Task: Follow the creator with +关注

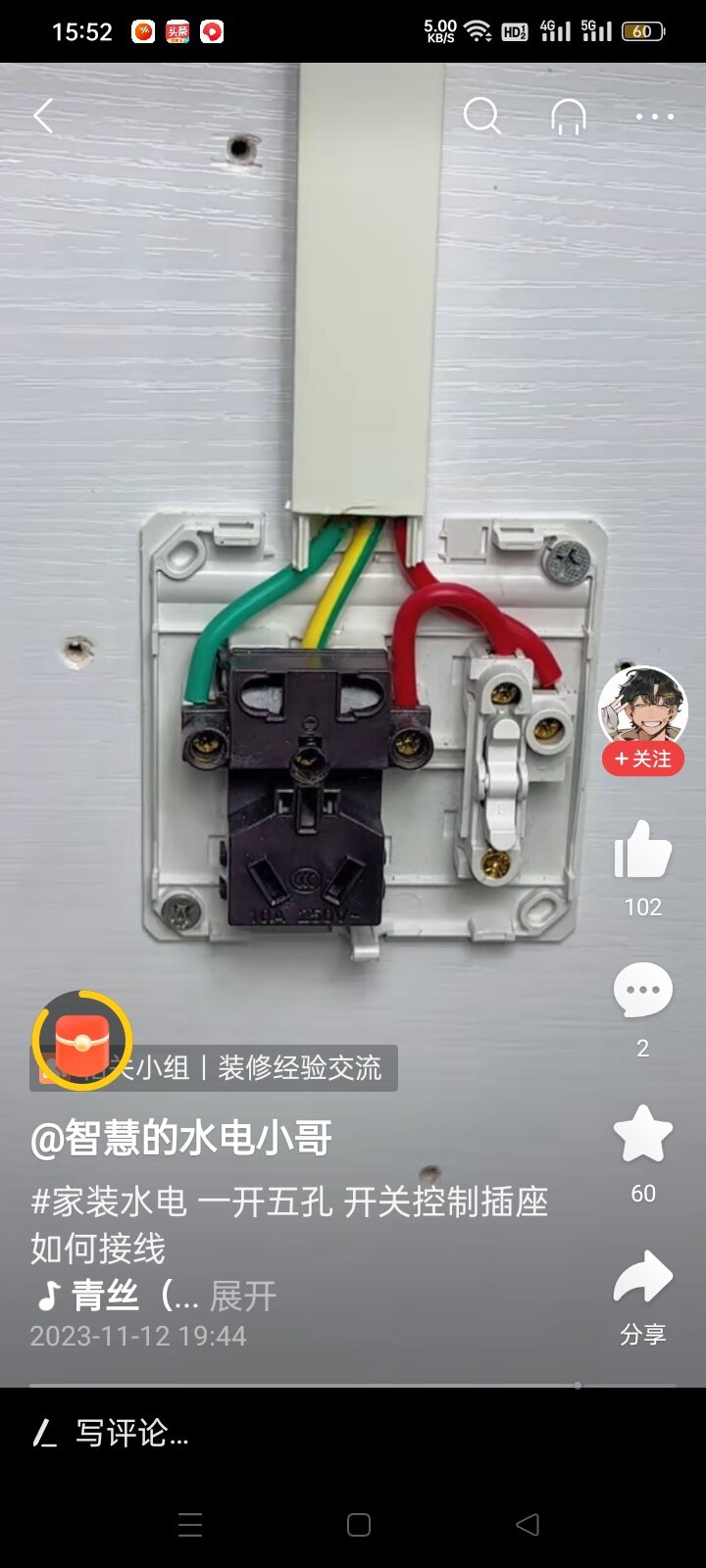Action: 643,759
